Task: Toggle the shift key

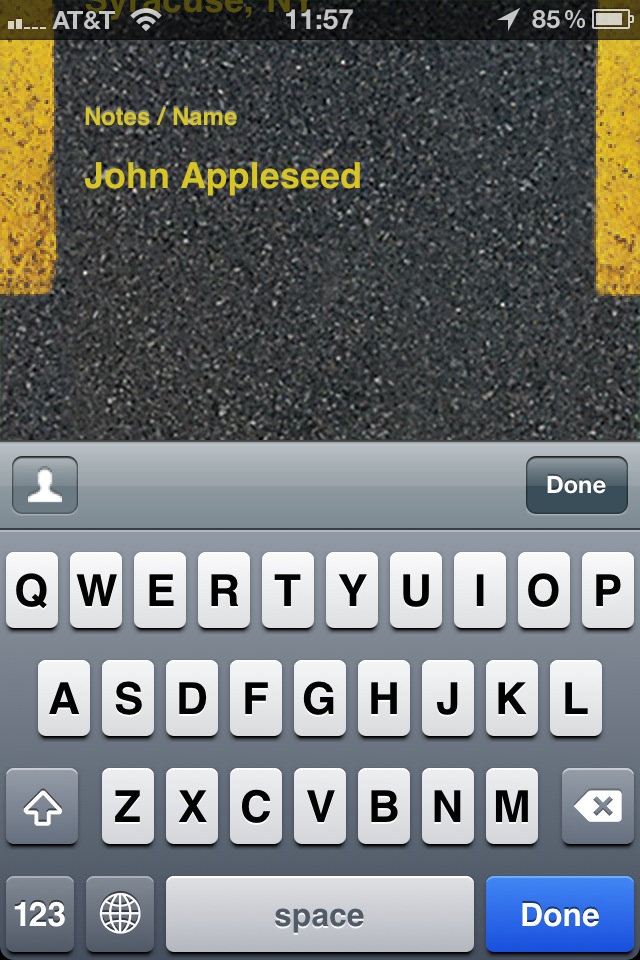Action: click(42, 806)
